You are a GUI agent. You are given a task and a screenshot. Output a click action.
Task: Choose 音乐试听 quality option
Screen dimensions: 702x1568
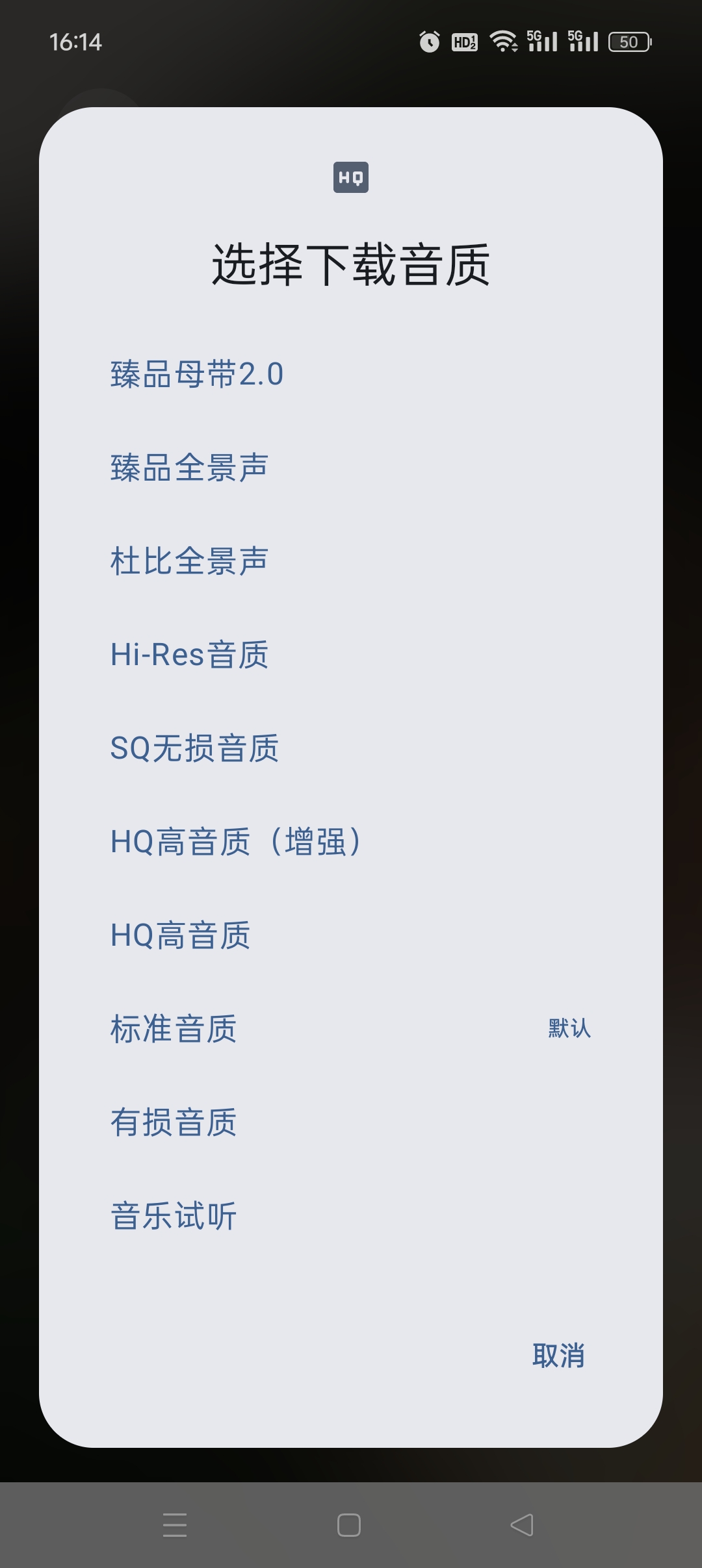174,1217
